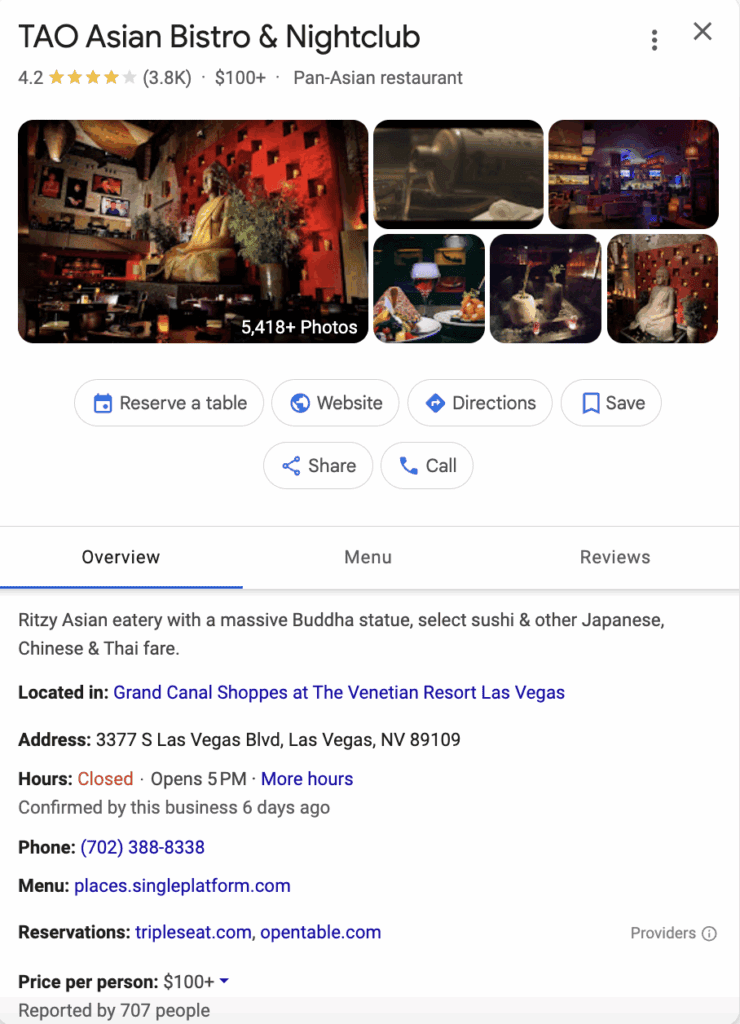Click the phone icon on Call button

tap(405, 465)
